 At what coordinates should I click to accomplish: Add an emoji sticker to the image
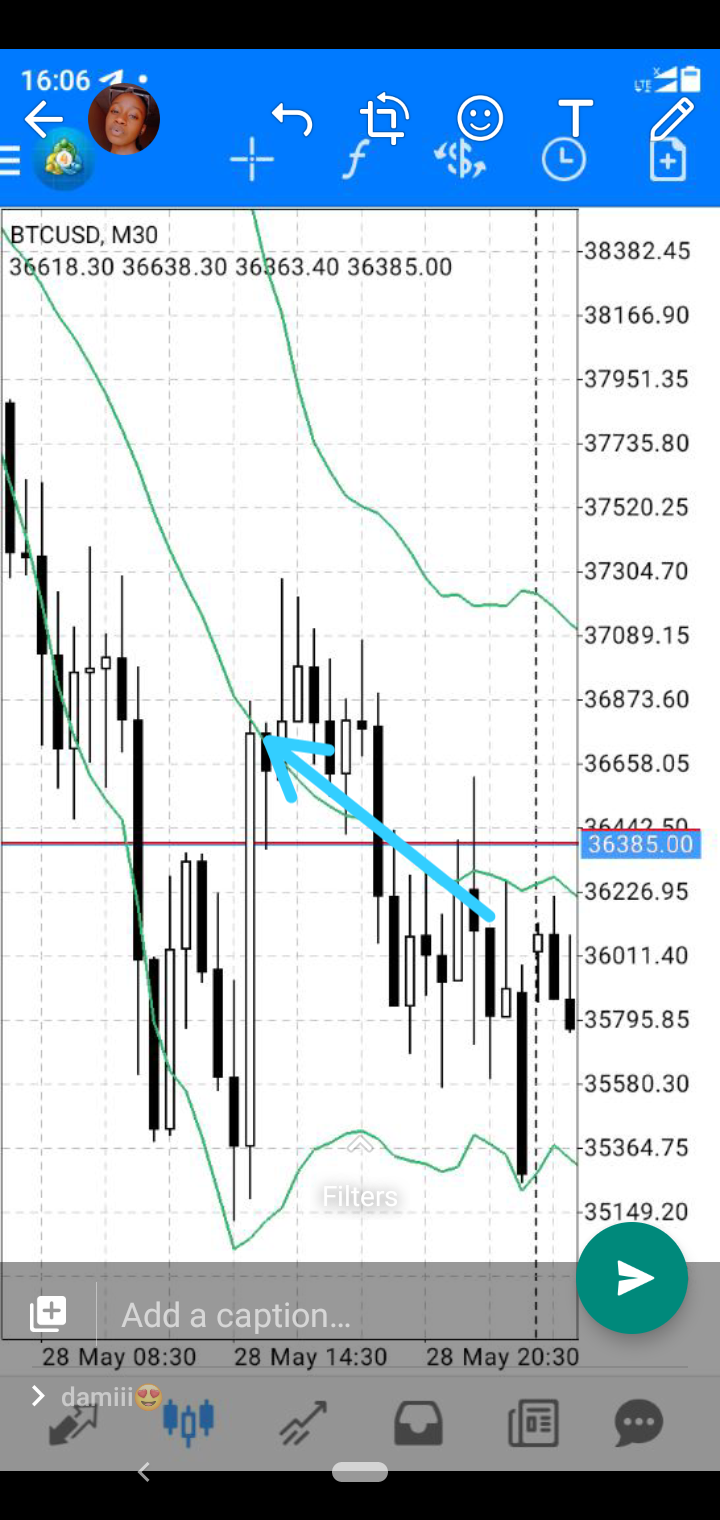pos(480,119)
